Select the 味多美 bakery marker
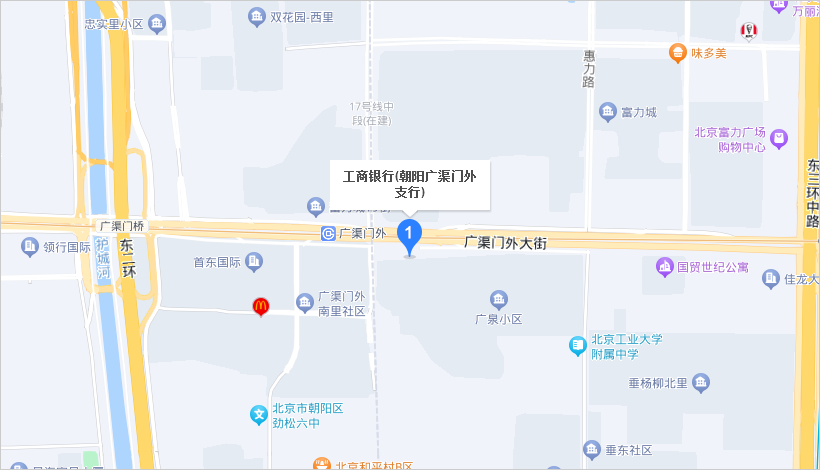This screenshot has height=470, width=820. [x=678, y=53]
